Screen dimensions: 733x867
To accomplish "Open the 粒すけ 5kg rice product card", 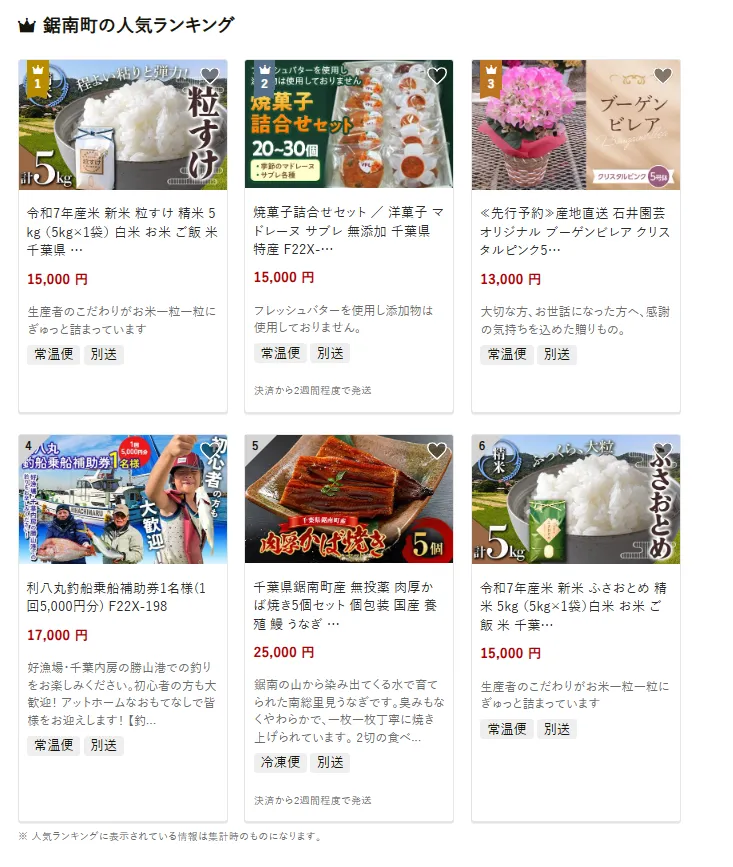I will pyautogui.click(x=122, y=230).
